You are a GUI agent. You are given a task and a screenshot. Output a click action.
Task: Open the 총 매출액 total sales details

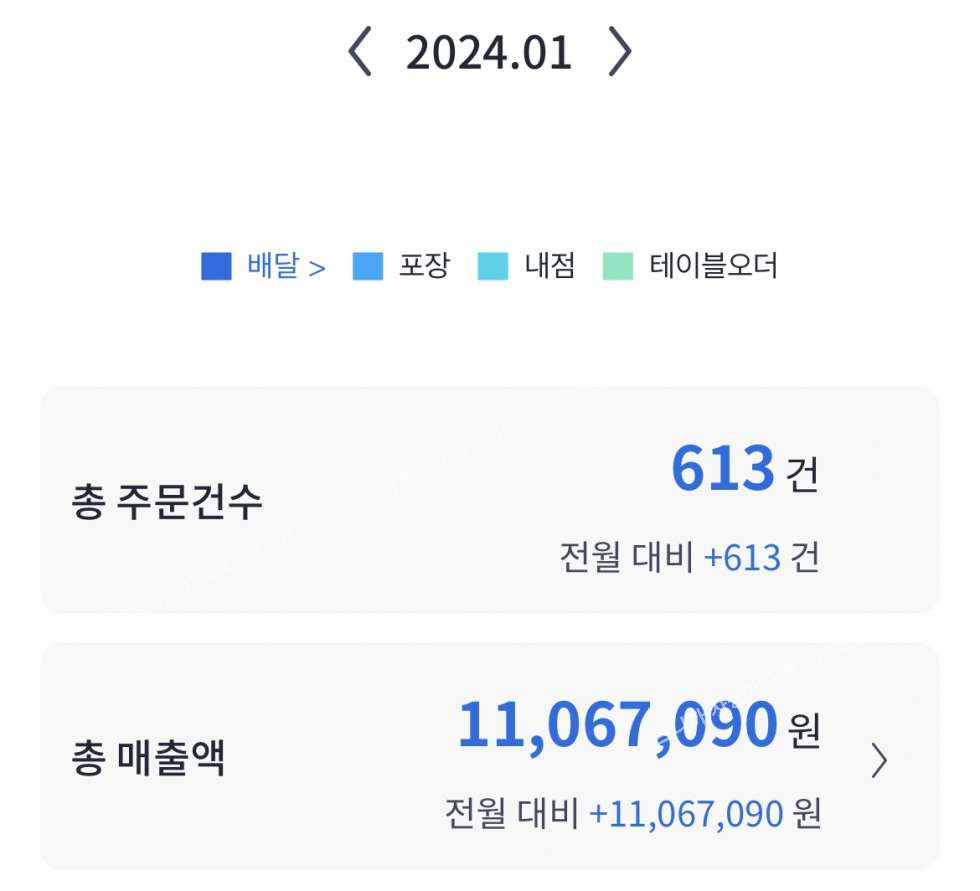point(878,760)
